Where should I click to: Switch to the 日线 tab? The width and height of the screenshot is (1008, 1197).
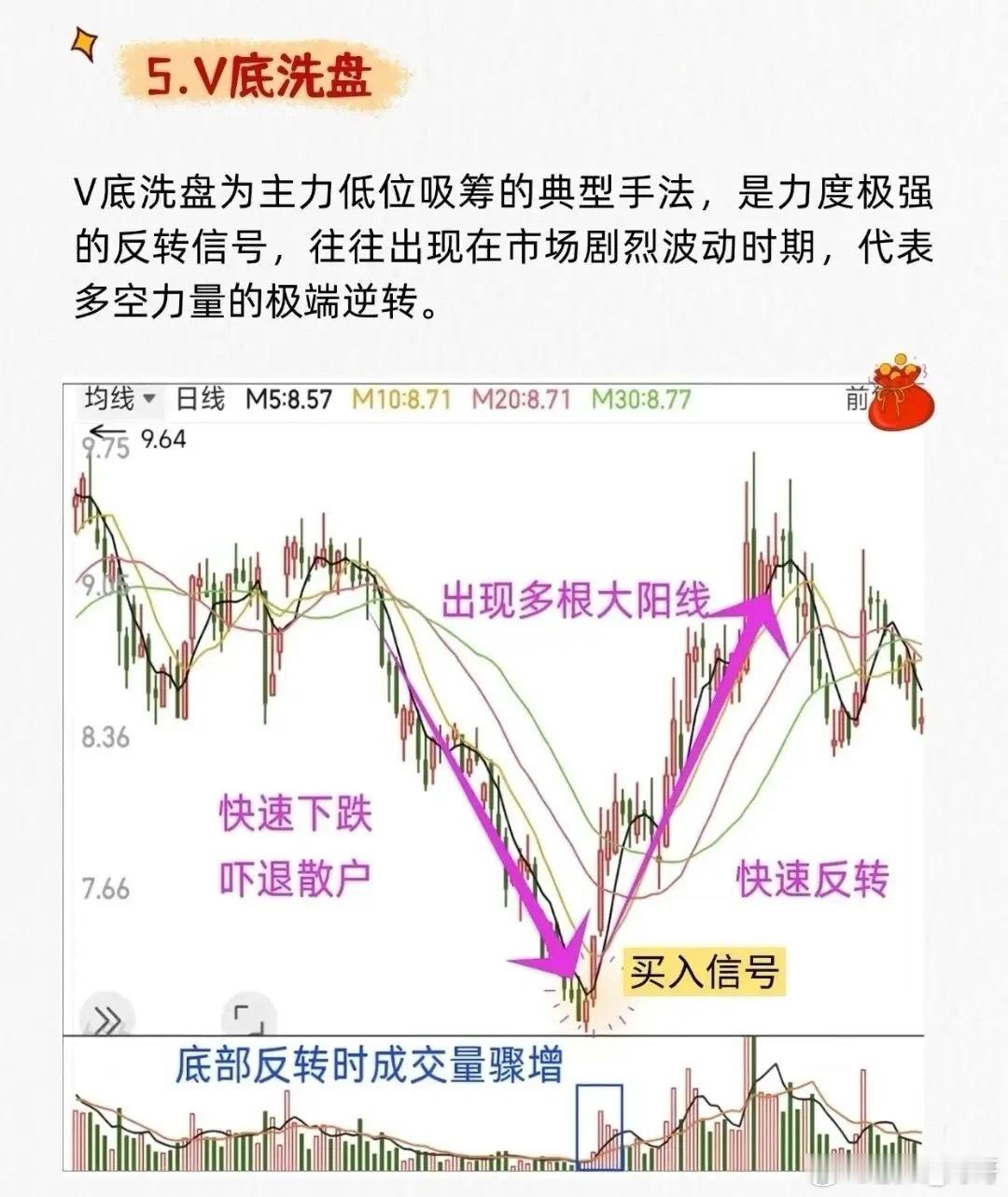(201, 399)
